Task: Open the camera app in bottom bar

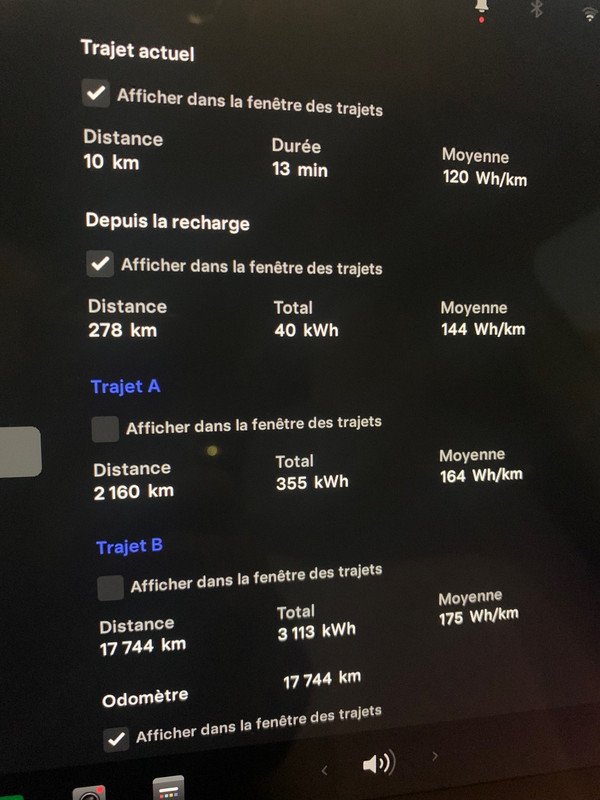Action: [x=89, y=794]
